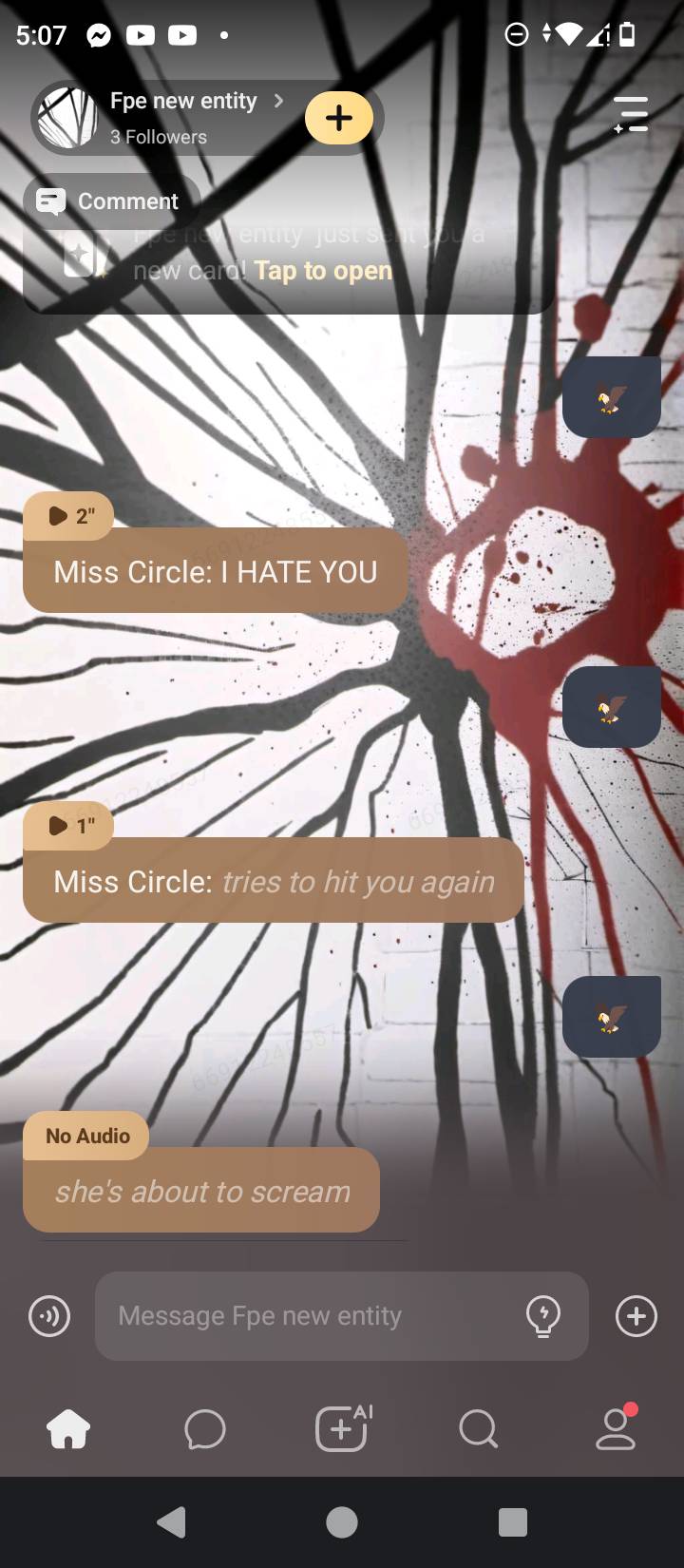Open the Search tab

point(478,1428)
